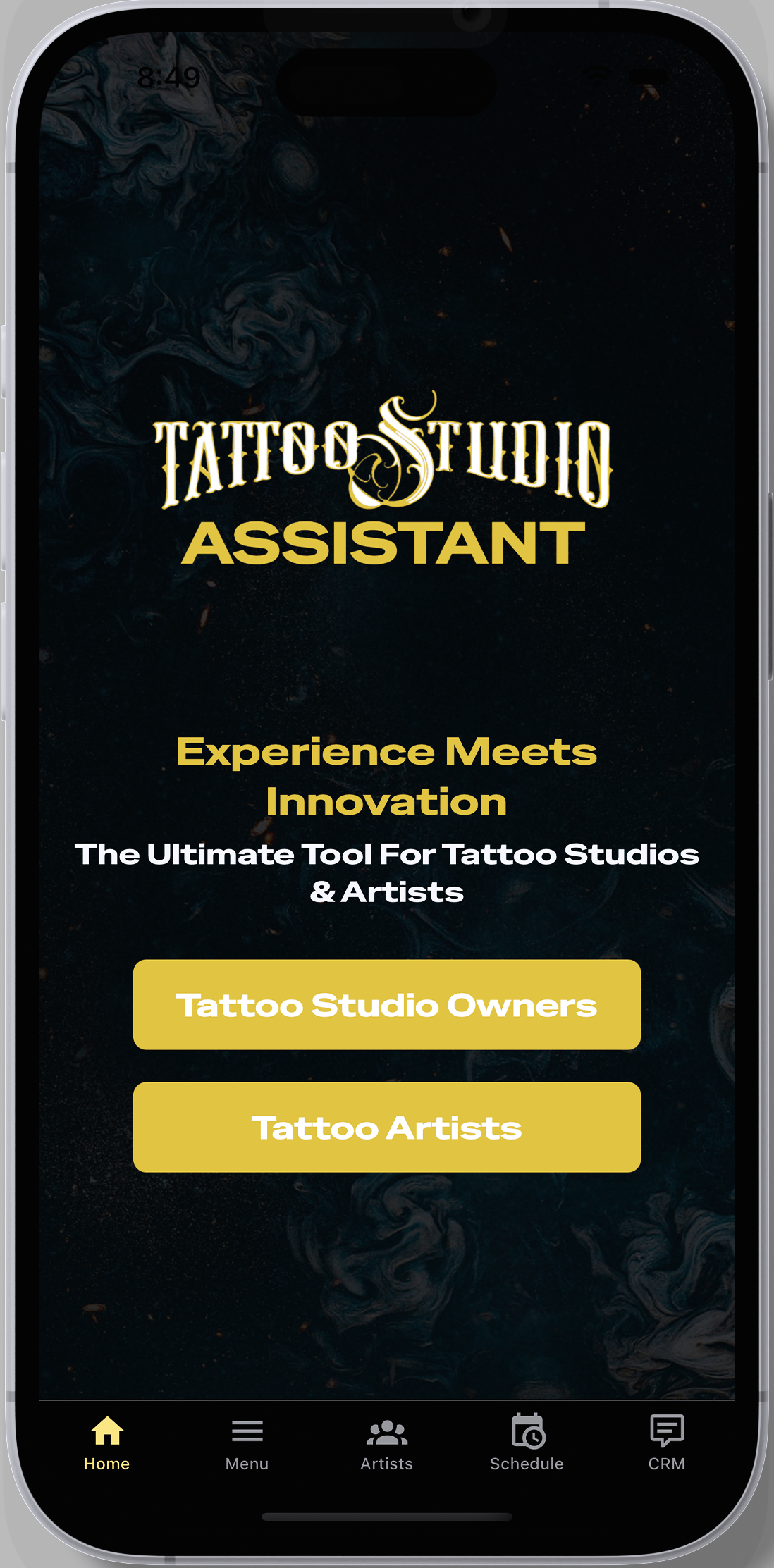Go to the Home tab

(107, 1443)
